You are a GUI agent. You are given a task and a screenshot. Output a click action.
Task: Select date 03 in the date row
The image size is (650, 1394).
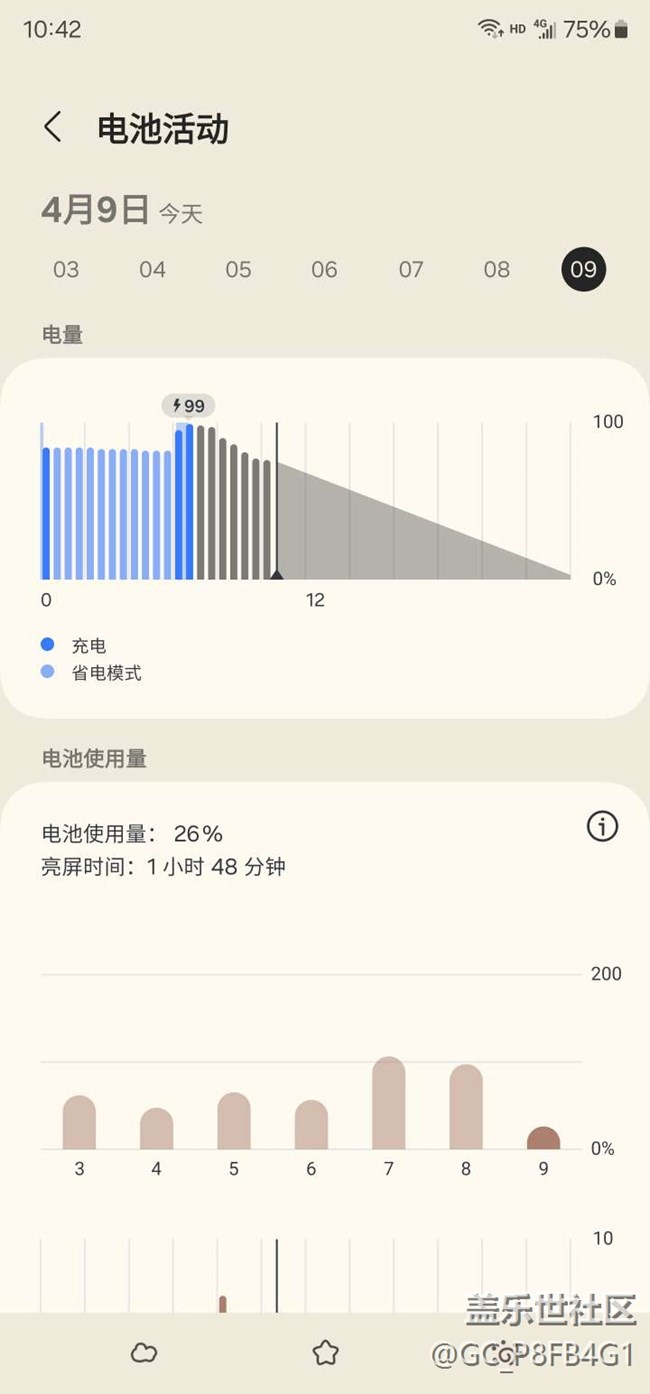click(x=66, y=269)
